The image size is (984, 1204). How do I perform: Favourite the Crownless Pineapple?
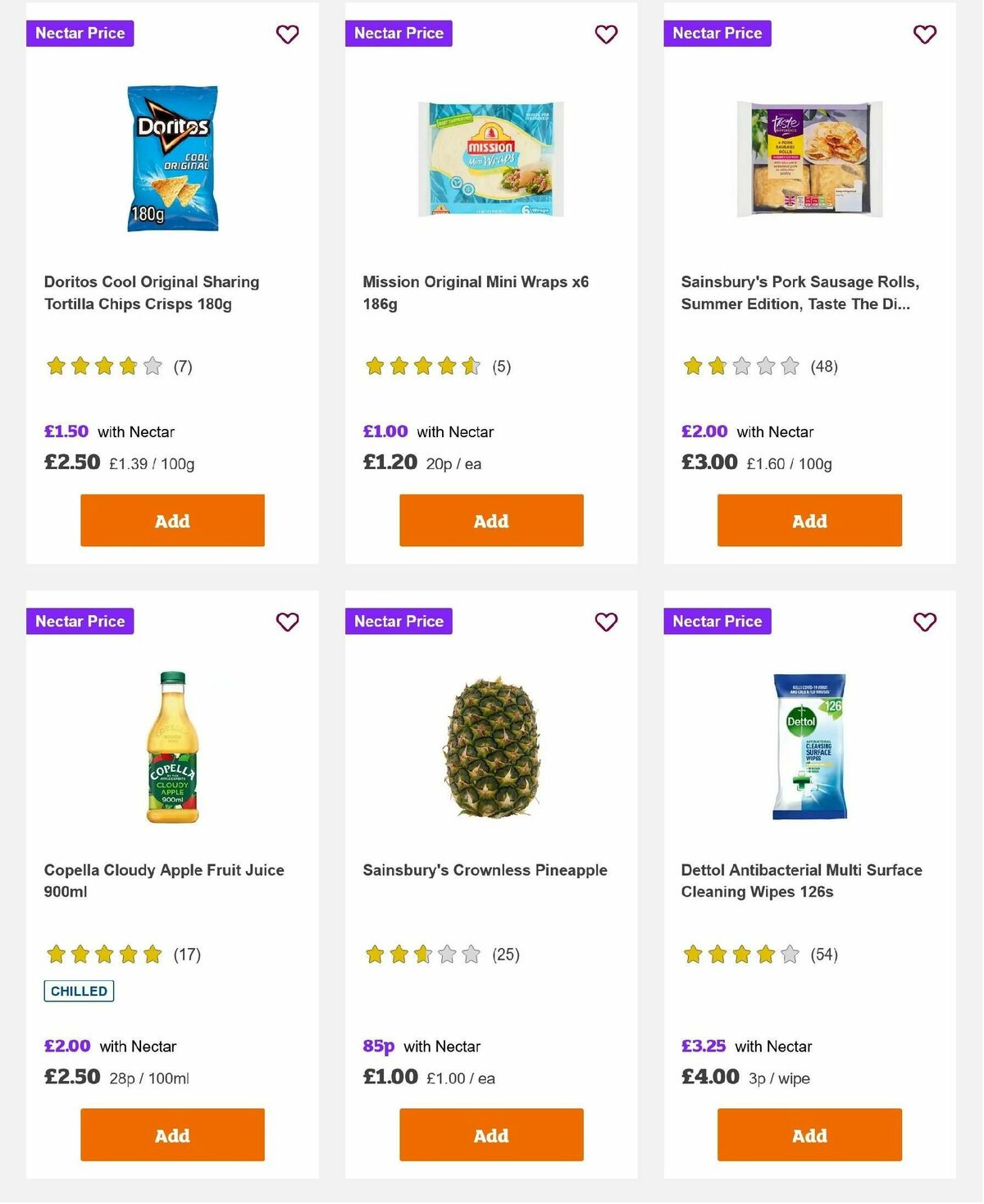pos(606,623)
